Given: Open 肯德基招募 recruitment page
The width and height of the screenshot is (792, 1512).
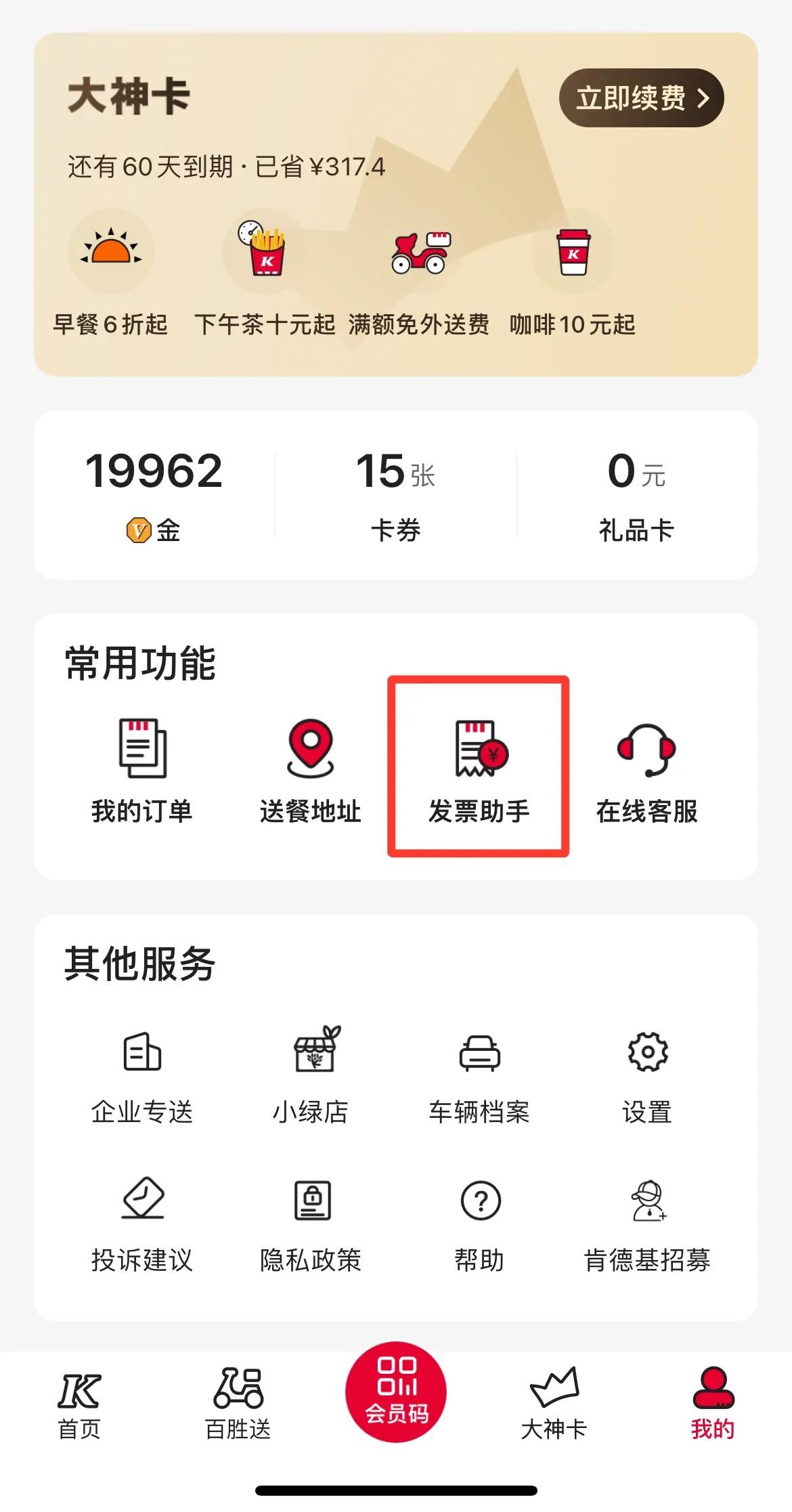Looking at the screenshot, I should [x=647, y=1224].
